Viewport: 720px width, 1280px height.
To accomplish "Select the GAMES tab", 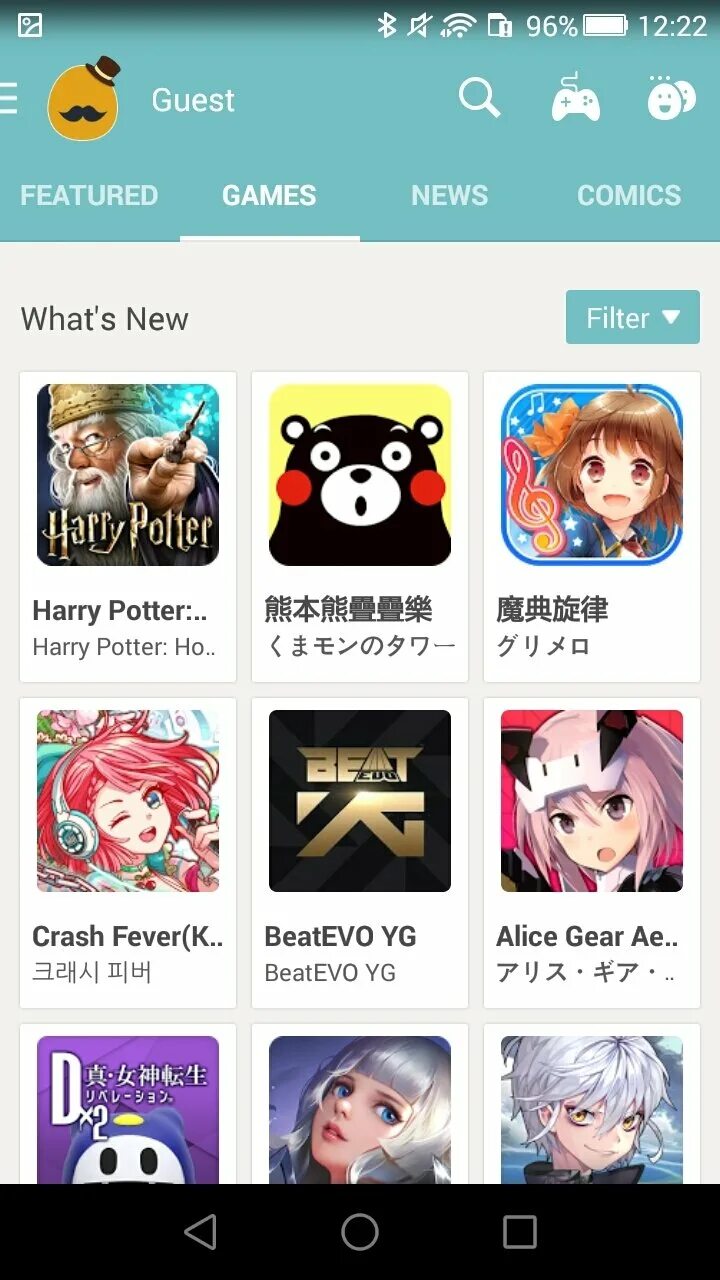I will pyautogui.click(x=269, y=195).
